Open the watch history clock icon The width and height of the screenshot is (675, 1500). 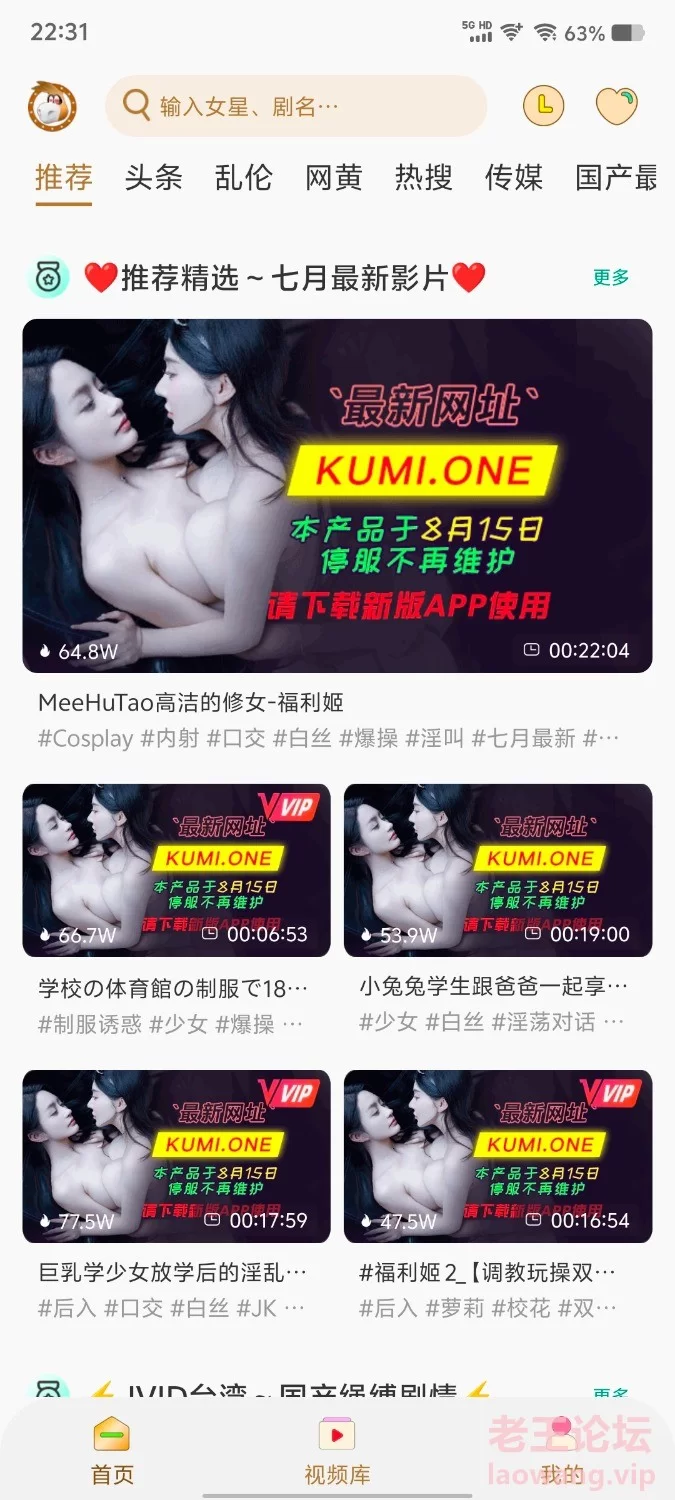click(544, 105)
